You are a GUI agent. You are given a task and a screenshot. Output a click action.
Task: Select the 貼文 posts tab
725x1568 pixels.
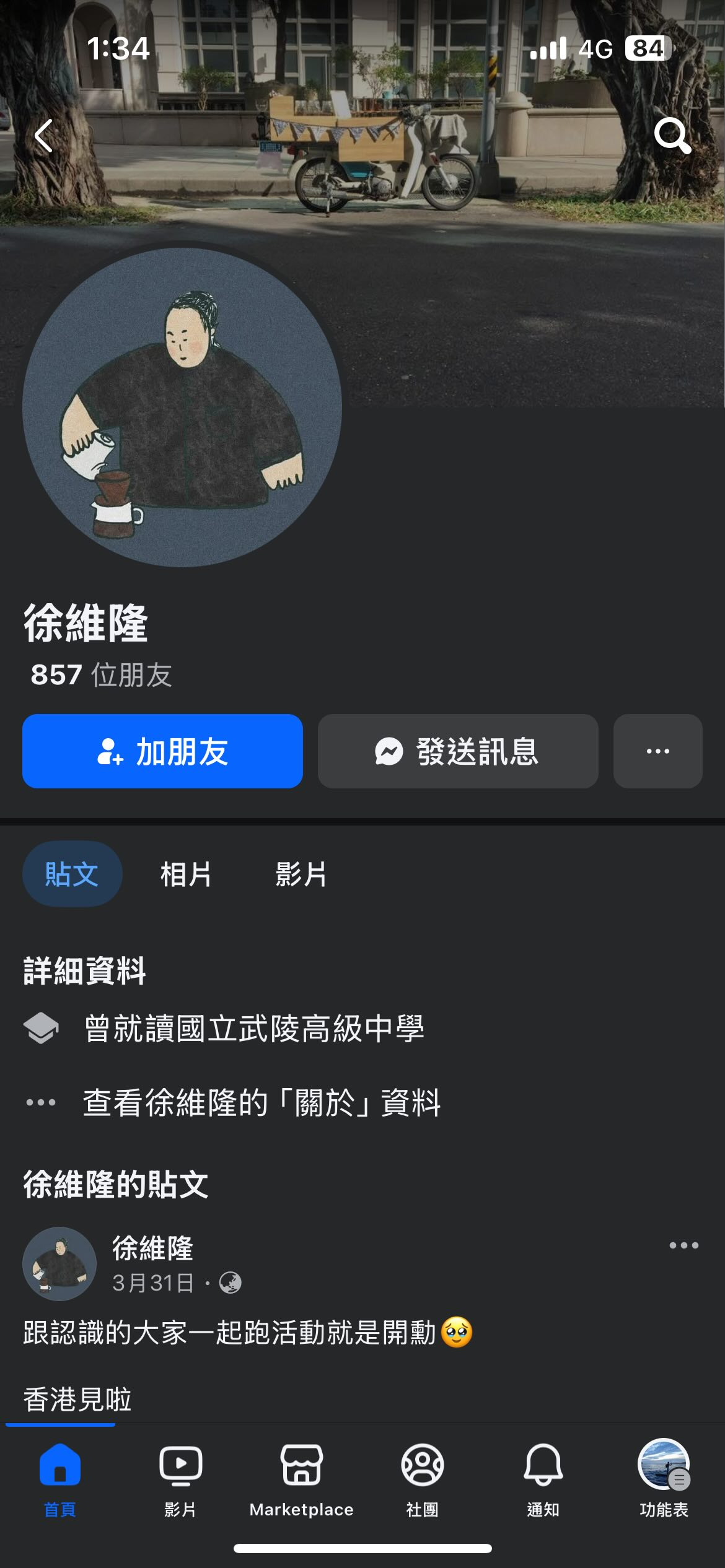coord(72,874)
